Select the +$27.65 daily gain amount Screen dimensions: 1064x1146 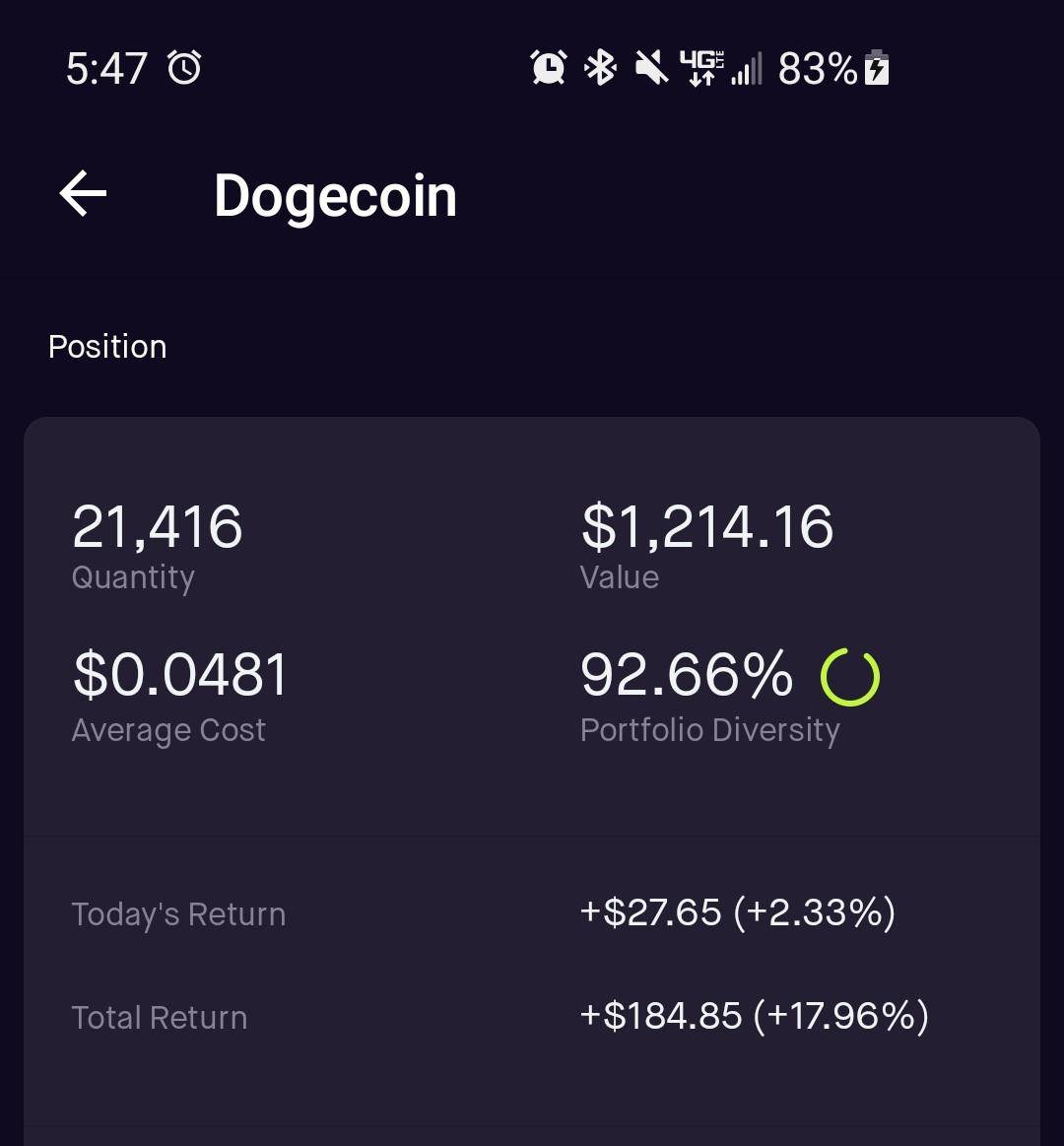(x=653, y=913)
